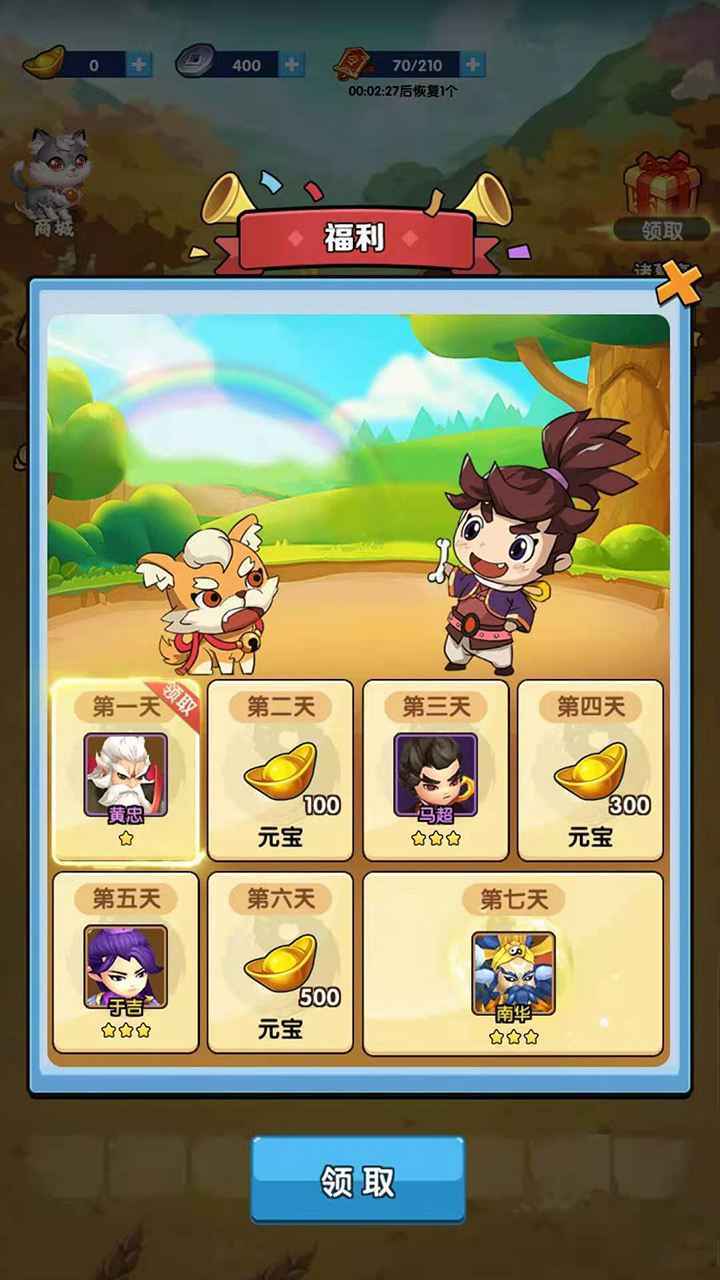Add more gold ingots with the plus

point(140,65)
